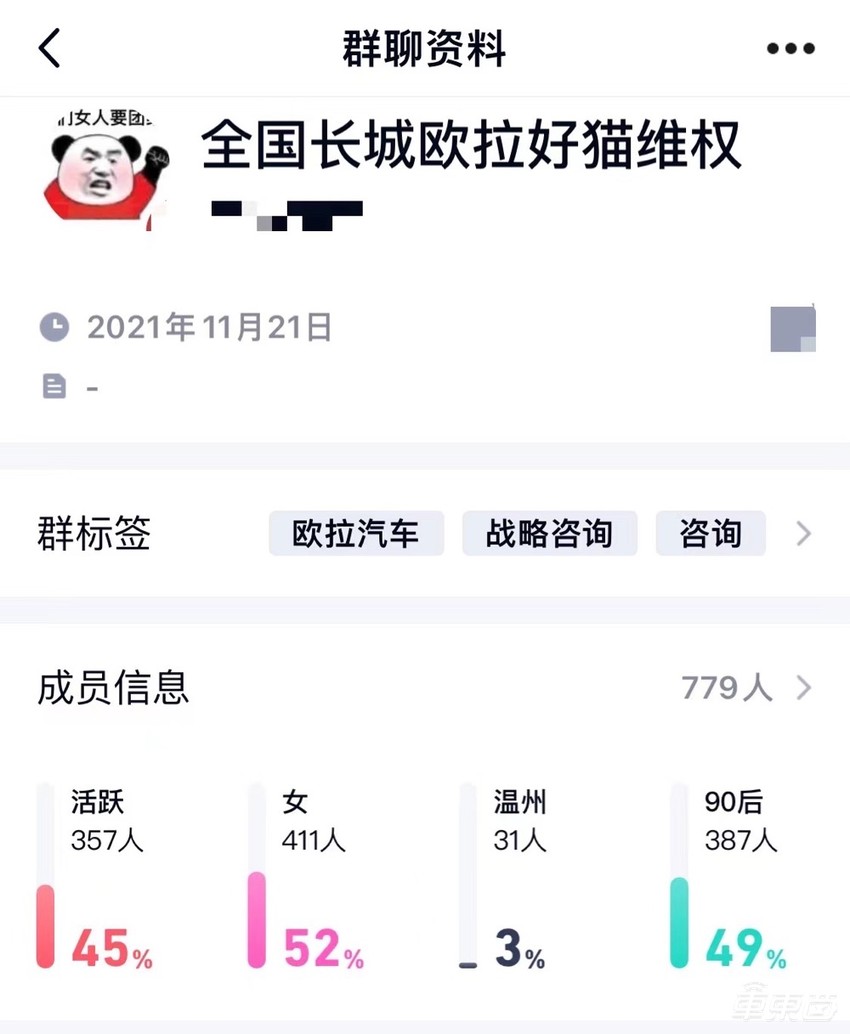
Task: Click the chevron next to member count
Action: pyautogui.click(x=804, y=688)
